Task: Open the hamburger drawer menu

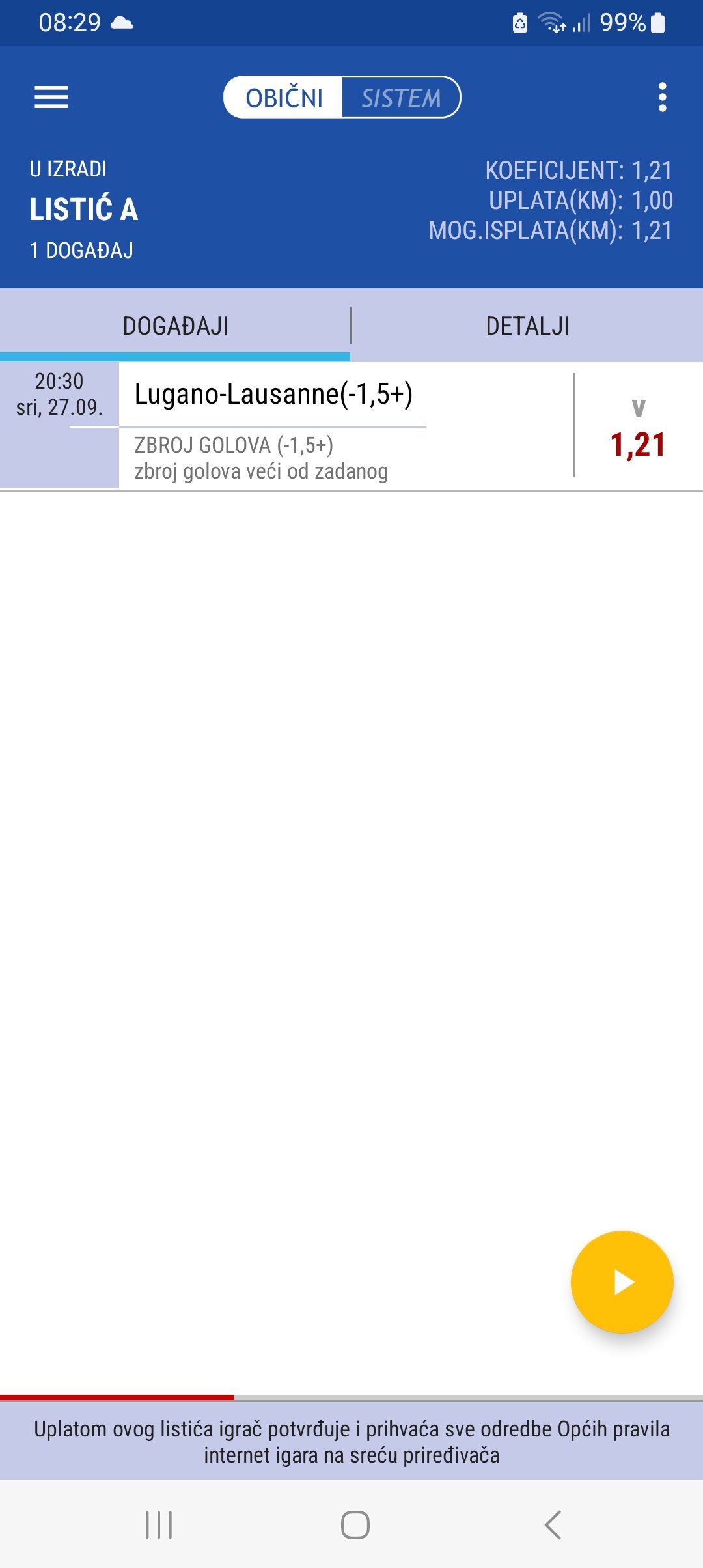Action: pyautogui.click(x=51, y=98)
